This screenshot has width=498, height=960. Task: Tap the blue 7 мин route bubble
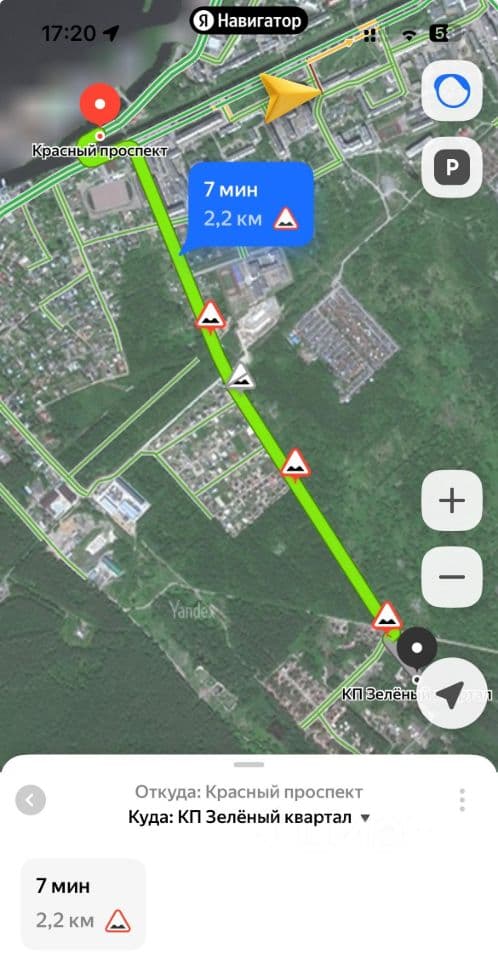point(251,204)
